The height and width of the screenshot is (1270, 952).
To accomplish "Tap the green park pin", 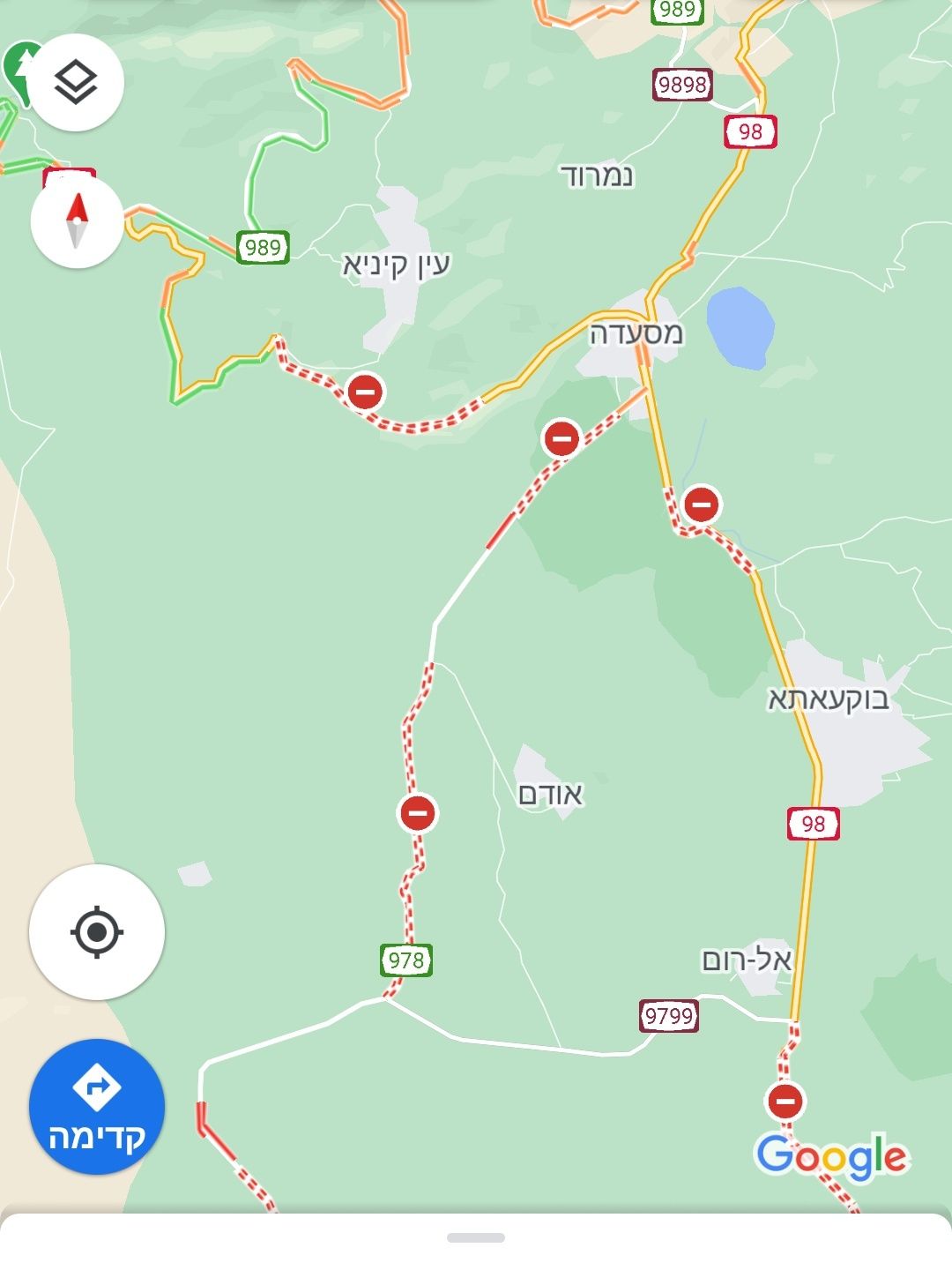I will click(21, 65).
